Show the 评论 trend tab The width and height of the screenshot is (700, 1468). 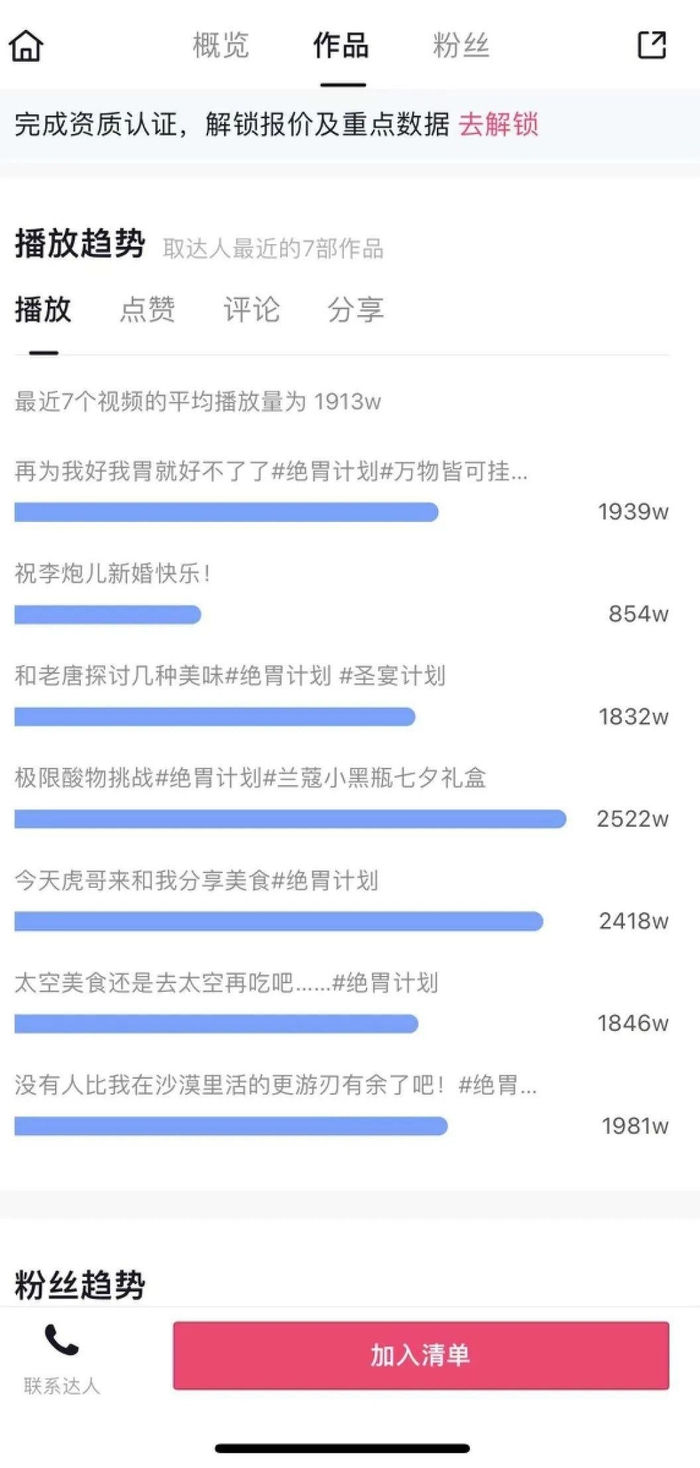251,310
